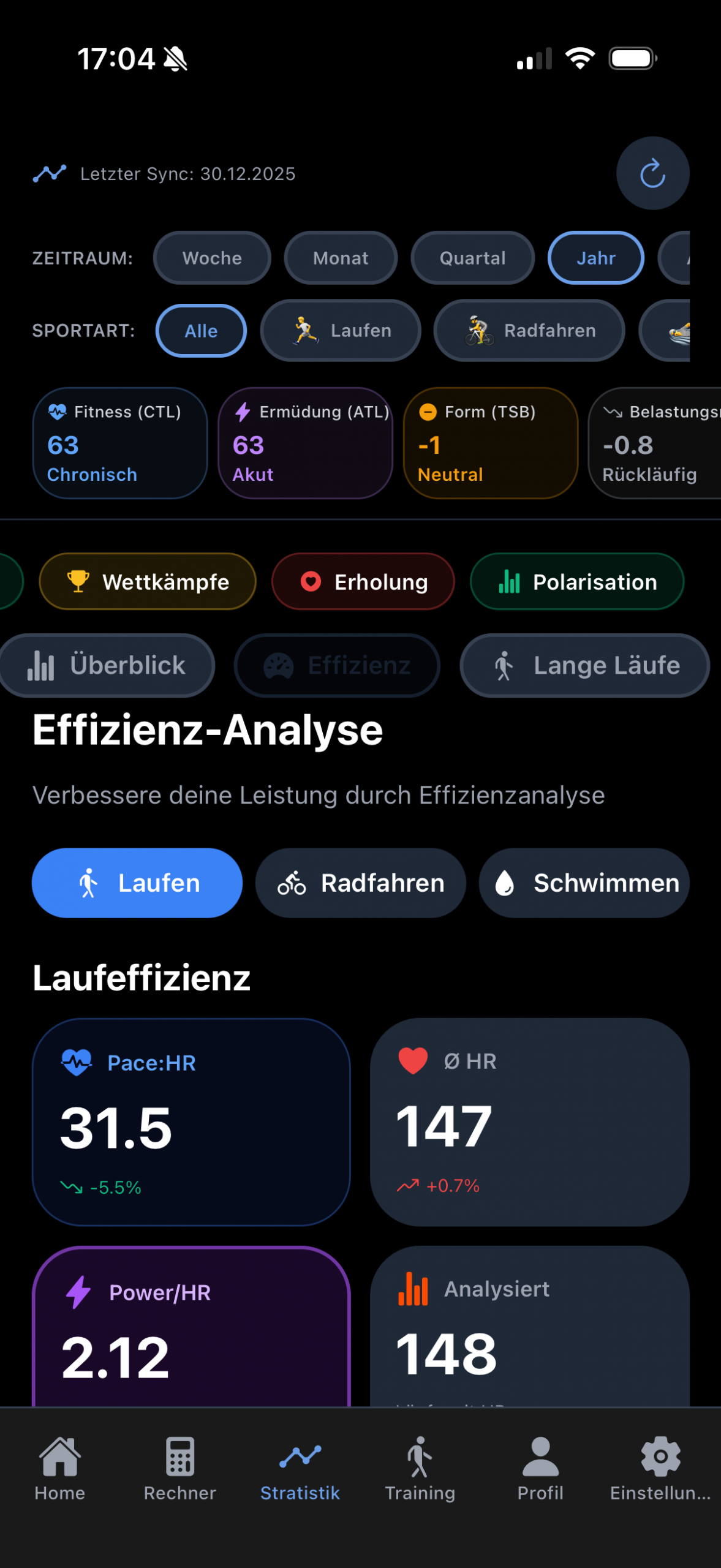Switch to the Überblick tab
The width and height of the screenshot is (721, 1568).
click(x=107, y=665)
